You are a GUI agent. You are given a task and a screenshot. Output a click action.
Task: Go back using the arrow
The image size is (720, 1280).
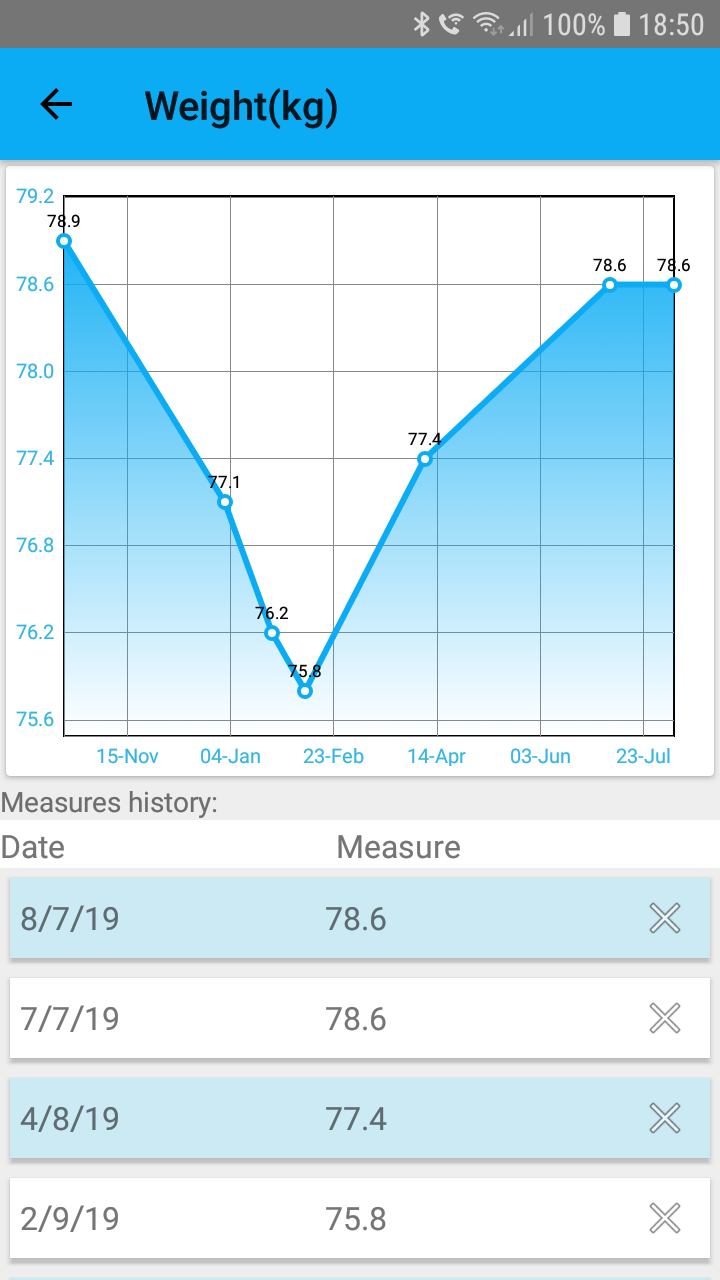click(57, 104)
